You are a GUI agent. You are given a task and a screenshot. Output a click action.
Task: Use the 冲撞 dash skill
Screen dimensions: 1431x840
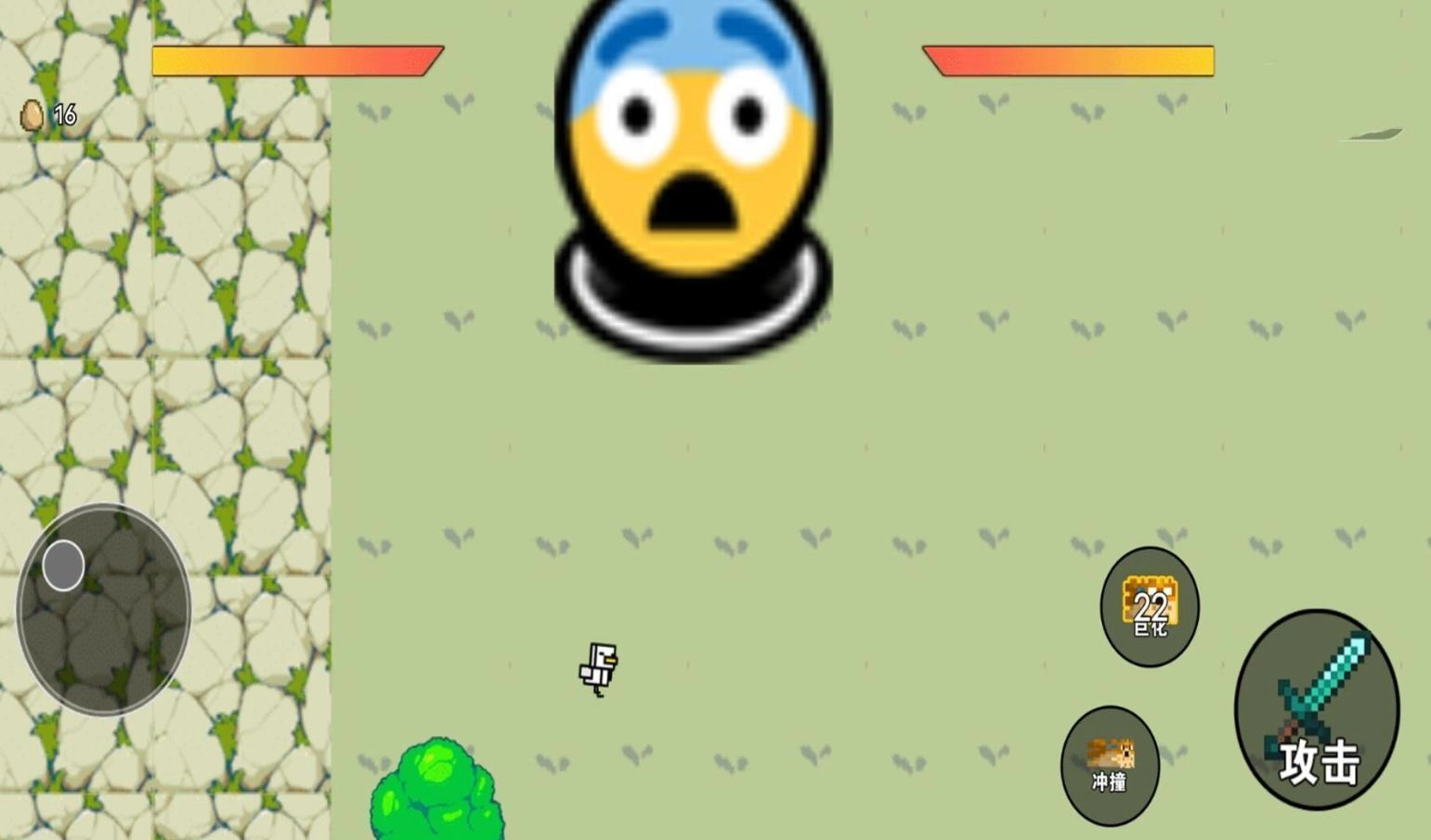click(1110, 765)
